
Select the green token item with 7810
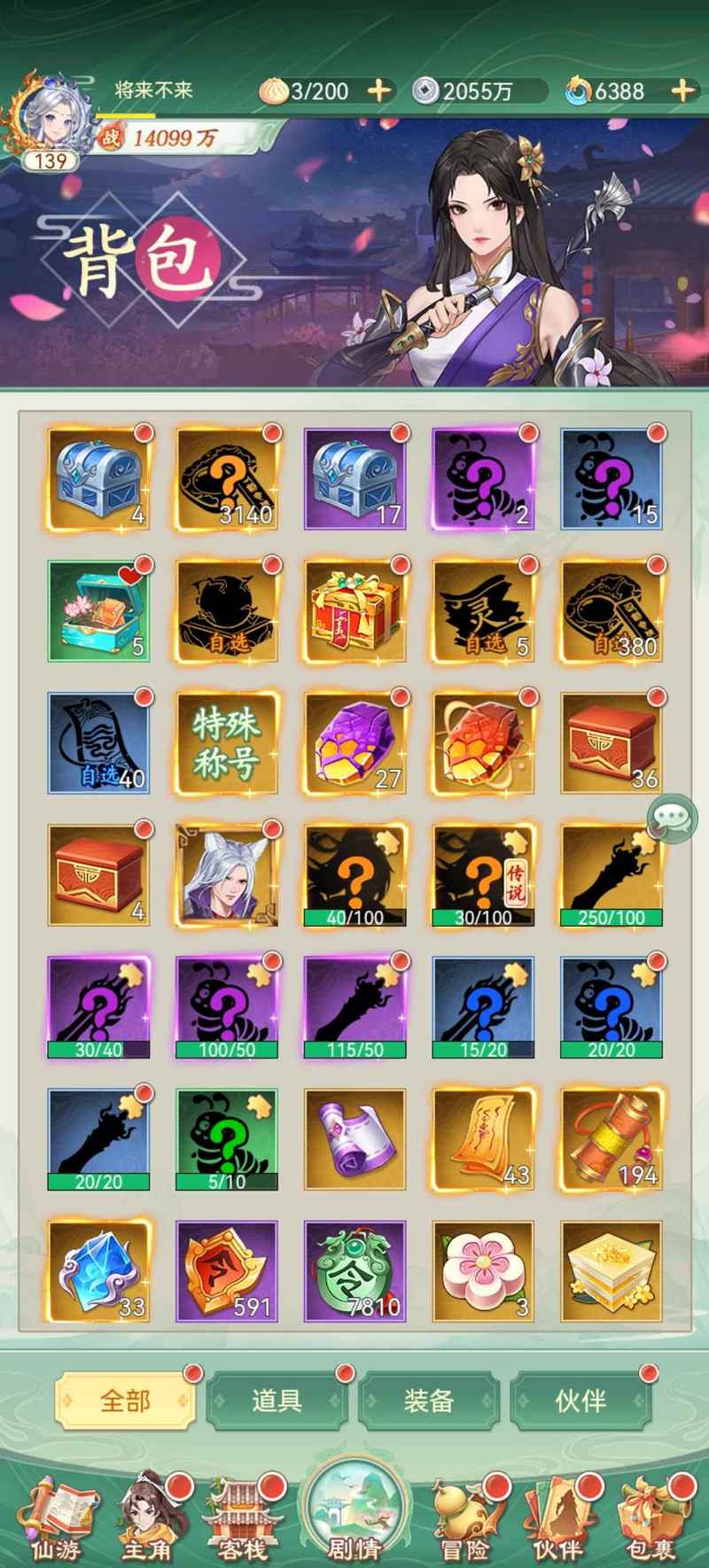[x=354, y=1270]
